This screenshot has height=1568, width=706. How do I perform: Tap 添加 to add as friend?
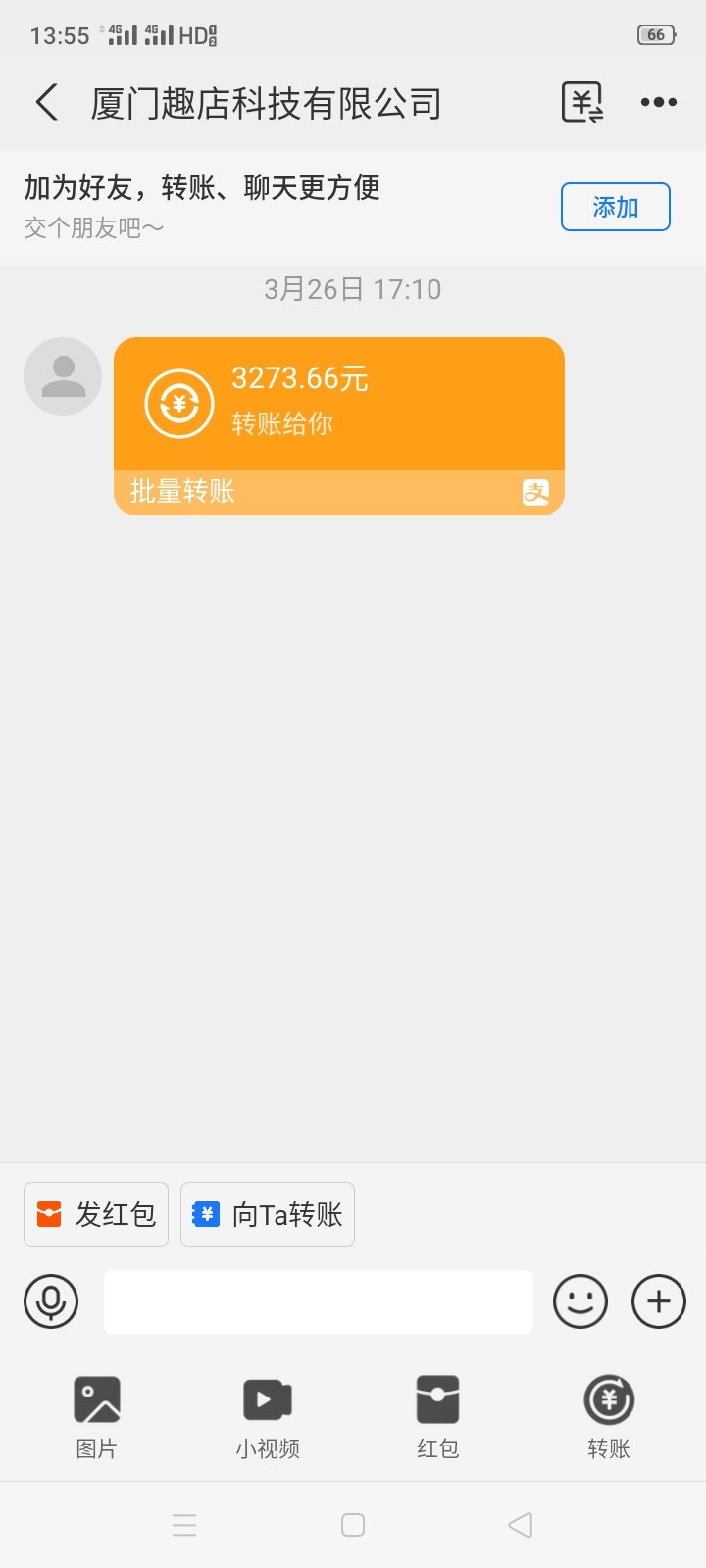coord(615,207)
